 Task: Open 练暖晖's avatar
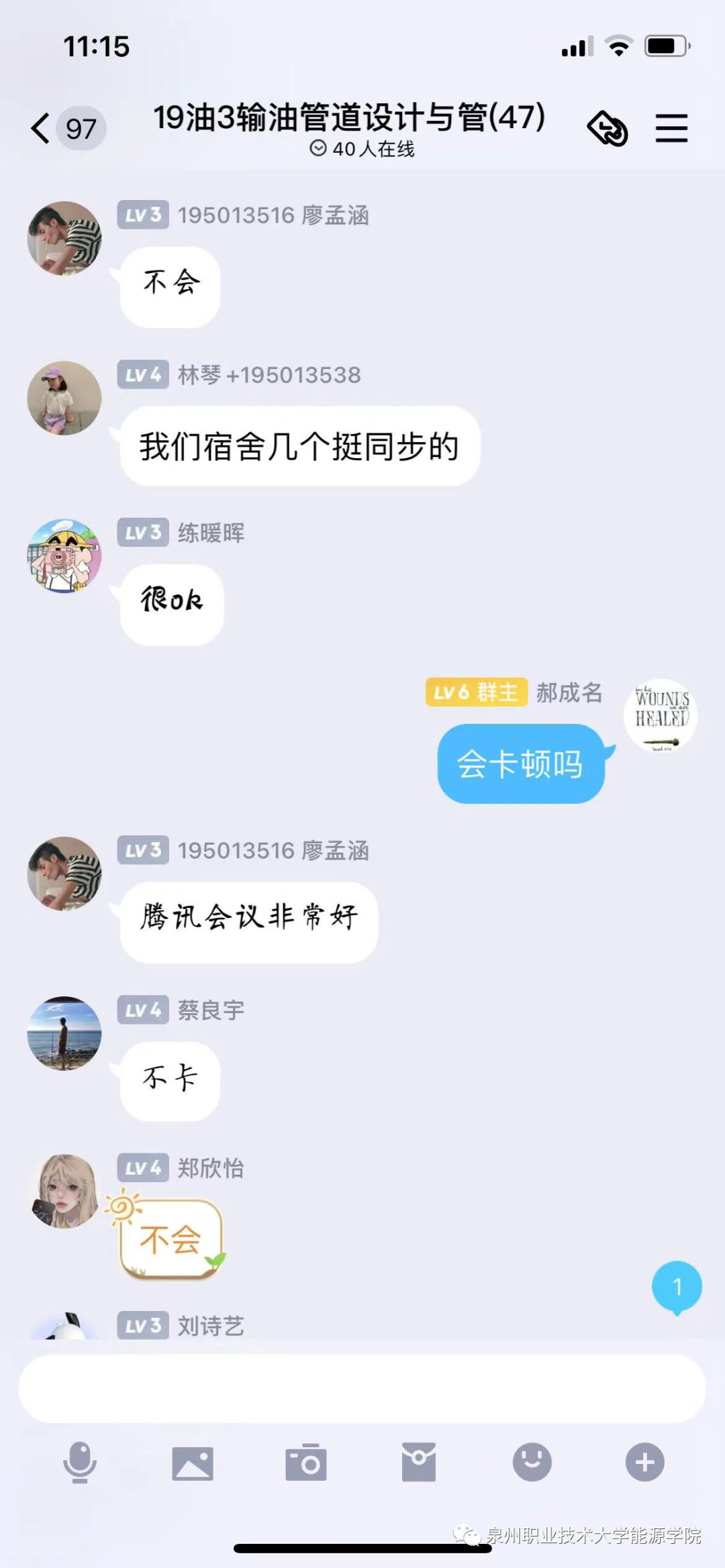(x=64, y=556)
